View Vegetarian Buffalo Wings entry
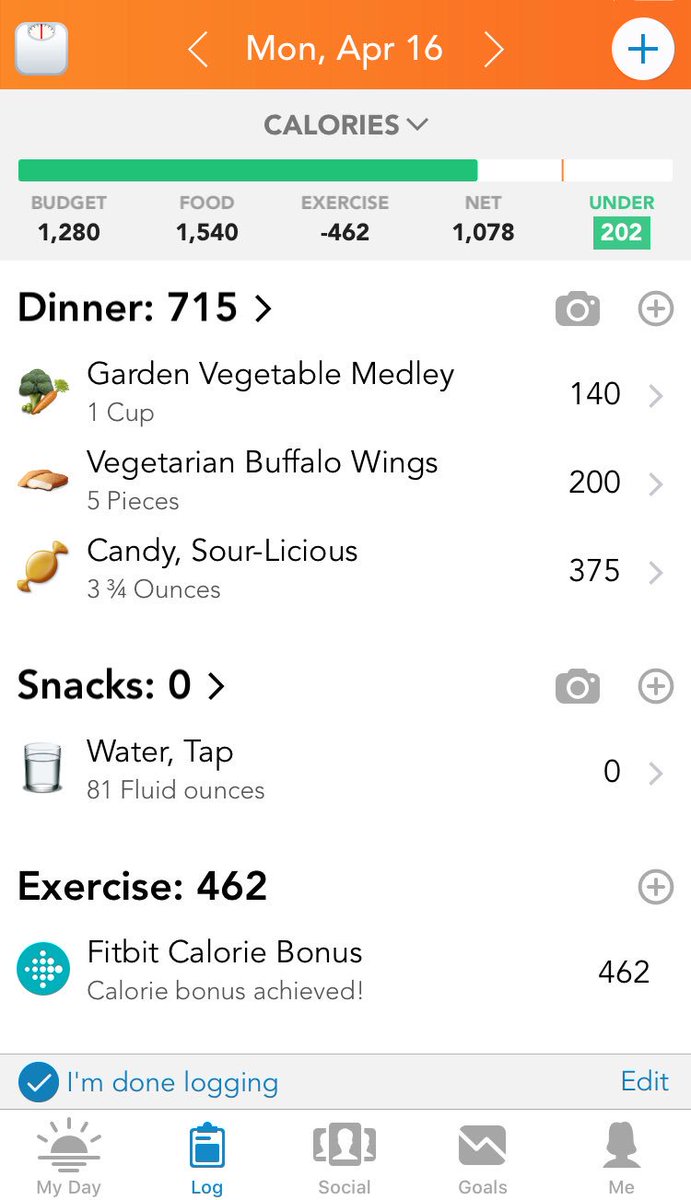Image resolution: width=691 pixels, height=1200 pixels. pos(340,480)
